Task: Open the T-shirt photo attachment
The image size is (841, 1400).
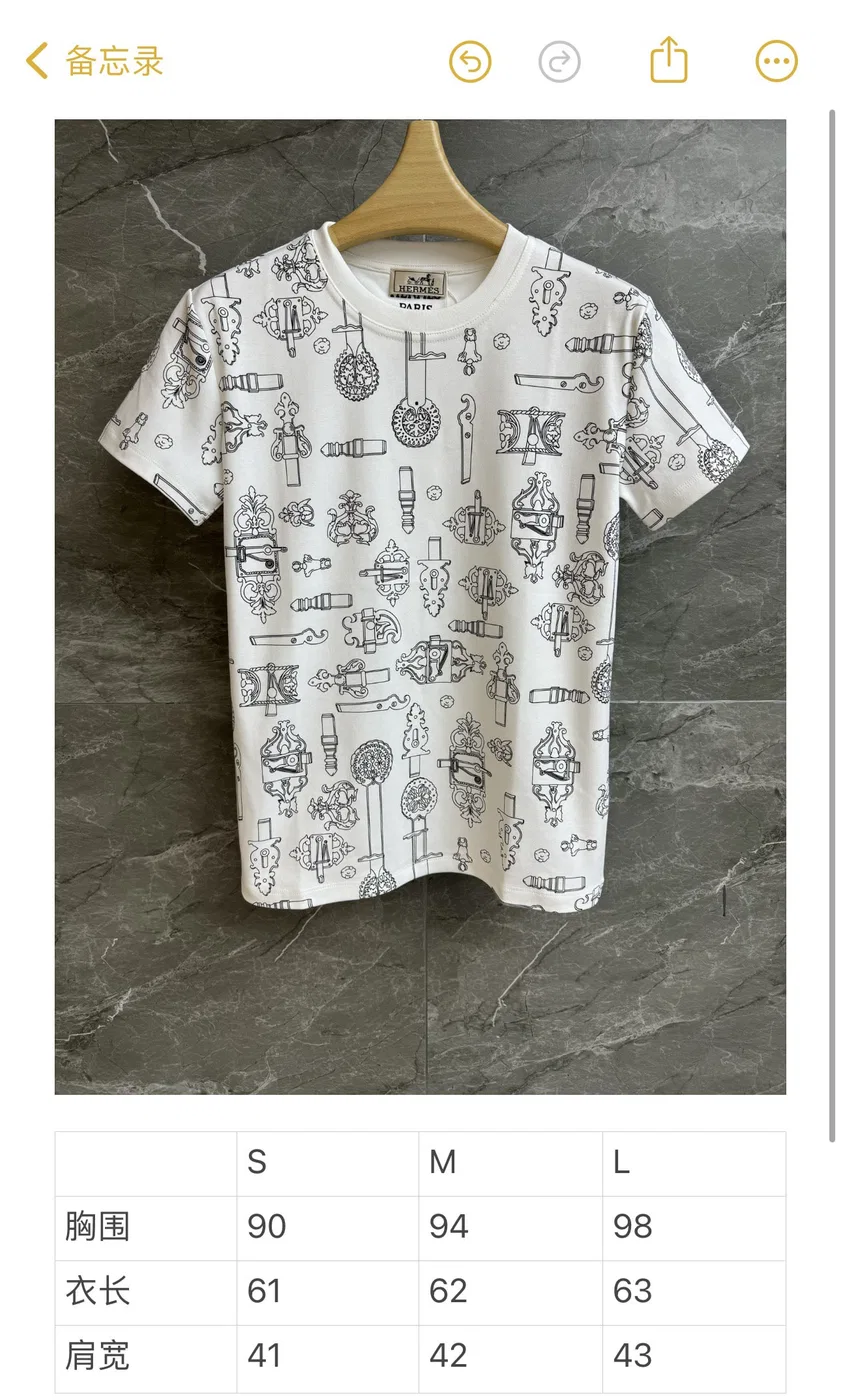Action: coord(420,607)
